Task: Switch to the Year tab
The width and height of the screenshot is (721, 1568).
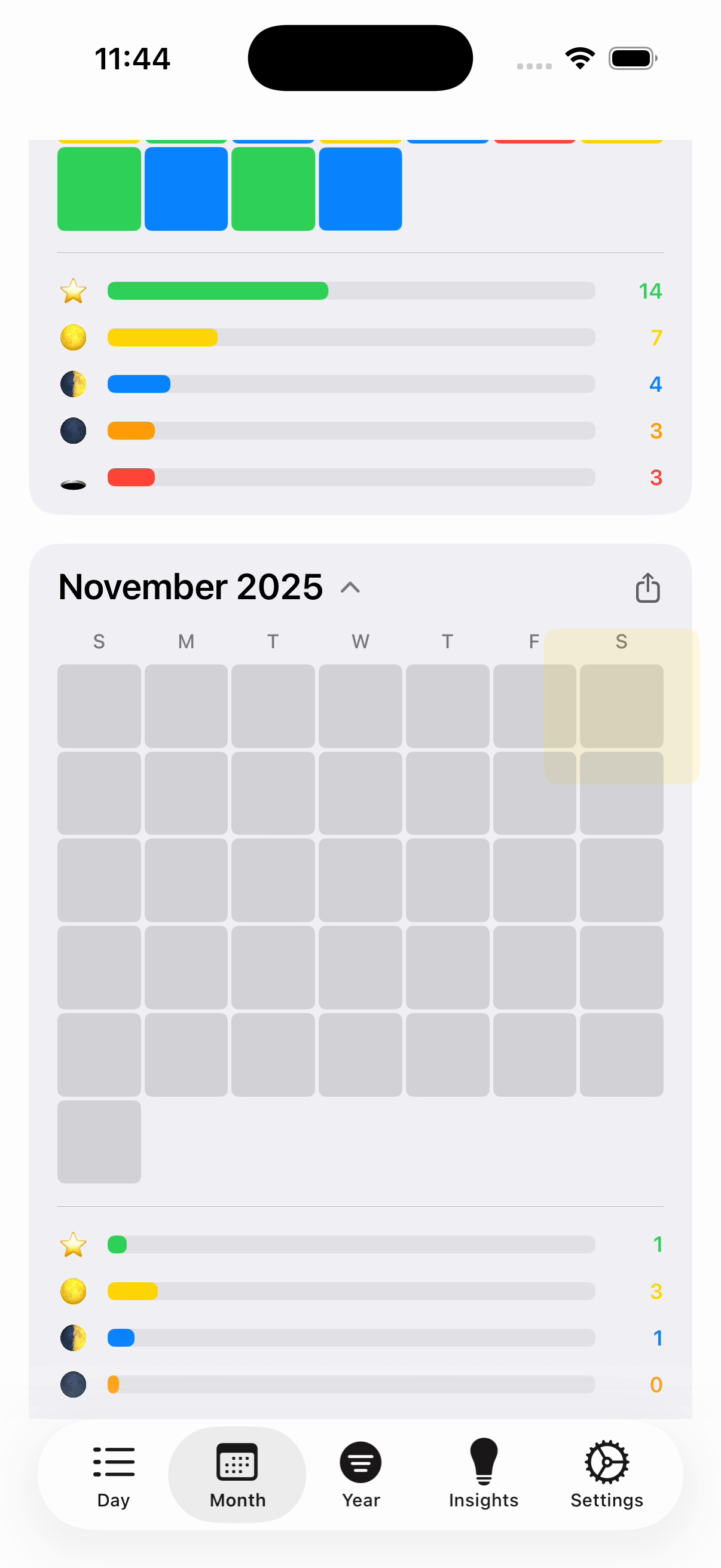Action: tap(361, 1474)
